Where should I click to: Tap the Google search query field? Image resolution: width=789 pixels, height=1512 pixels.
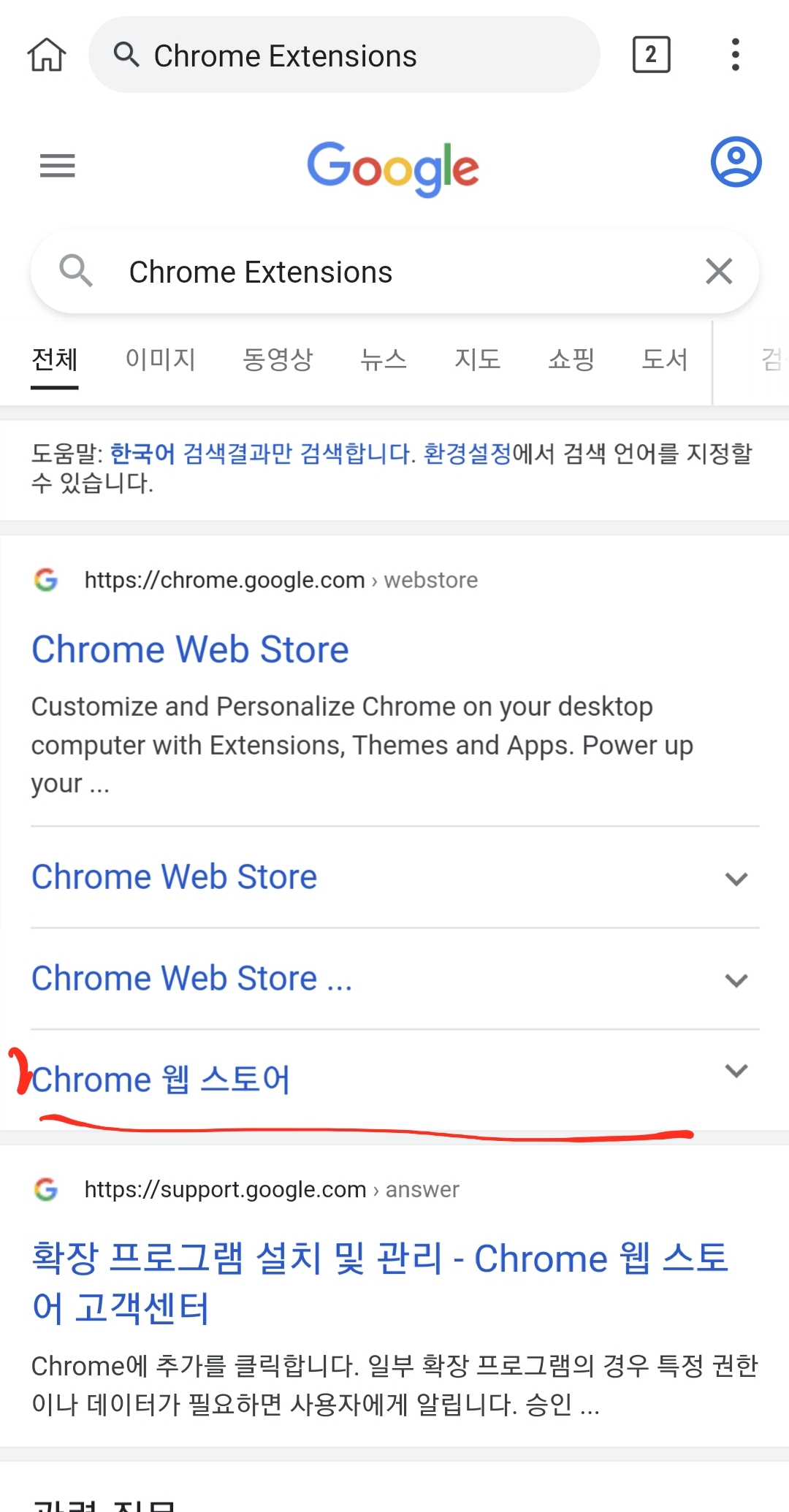pos(394,272)
